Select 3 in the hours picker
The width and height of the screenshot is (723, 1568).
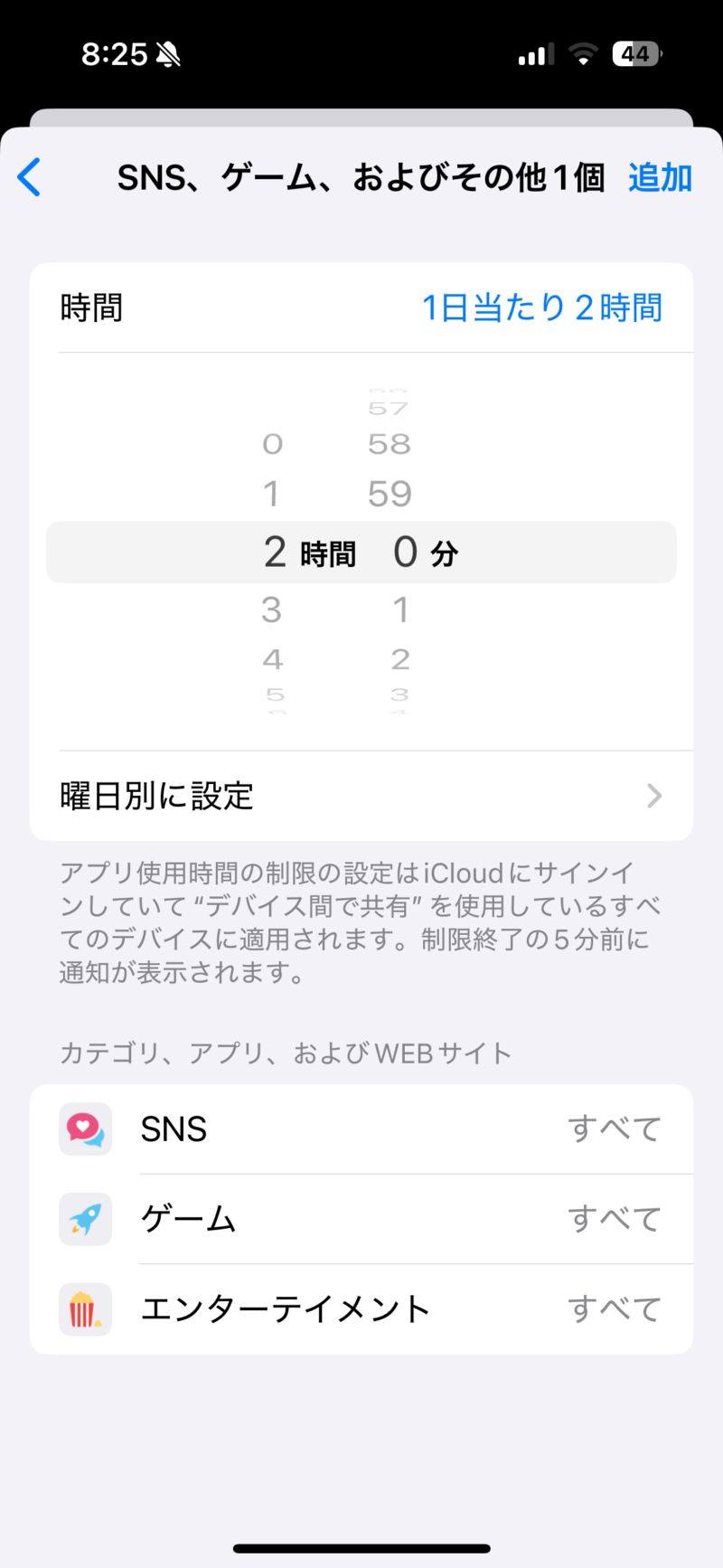pyautogui.click(x=272, y=610)
